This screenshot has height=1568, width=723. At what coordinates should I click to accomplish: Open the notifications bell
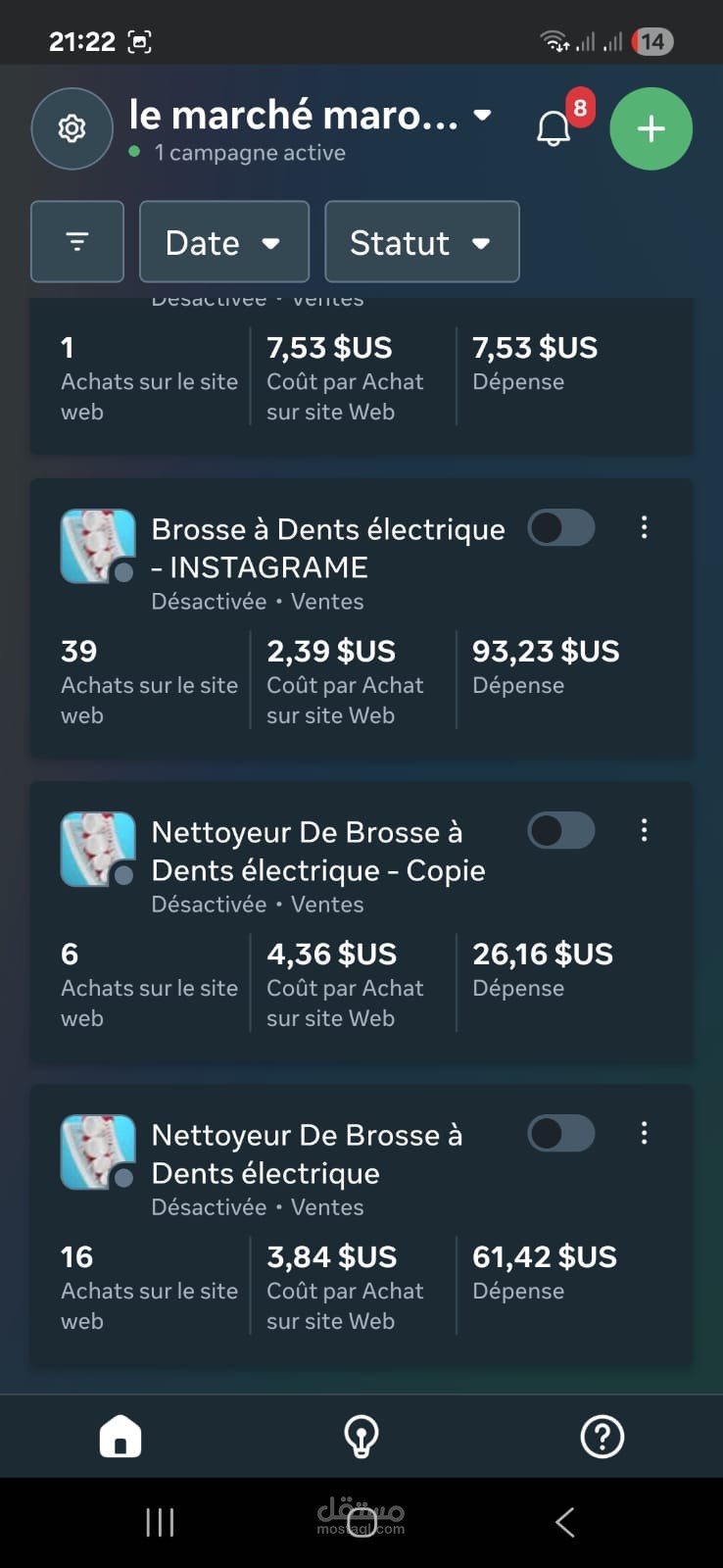point(554,128)
